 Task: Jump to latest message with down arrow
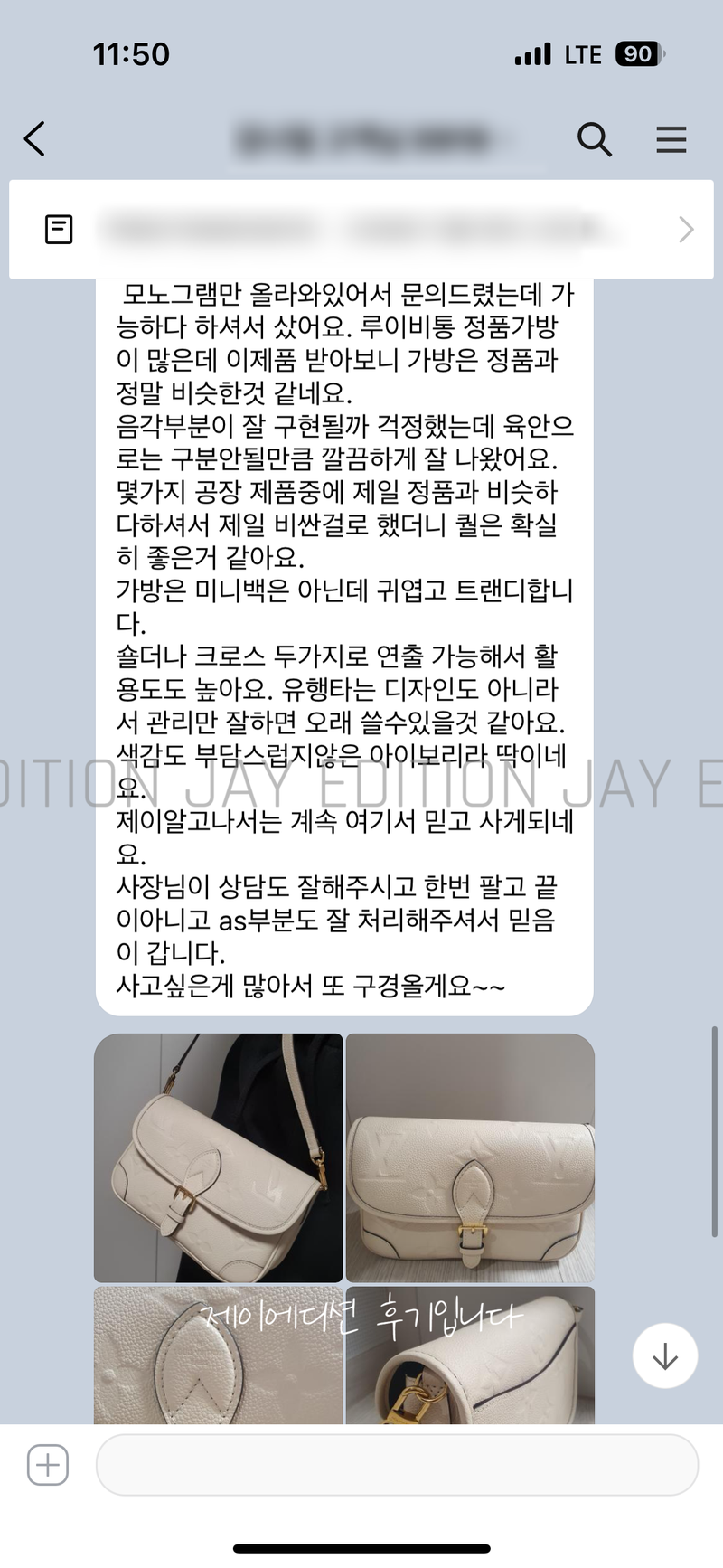665,1355
